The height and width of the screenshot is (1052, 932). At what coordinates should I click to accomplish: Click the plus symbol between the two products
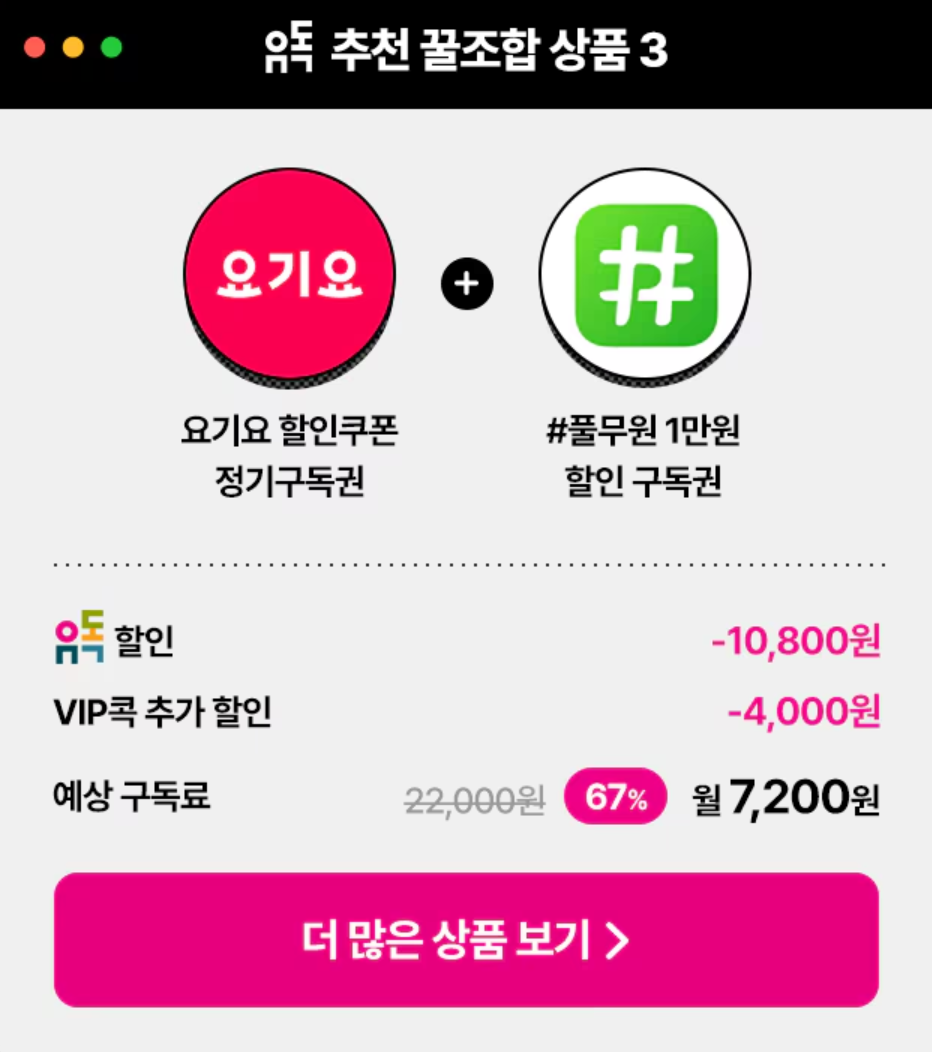click(x=466, y=281)
